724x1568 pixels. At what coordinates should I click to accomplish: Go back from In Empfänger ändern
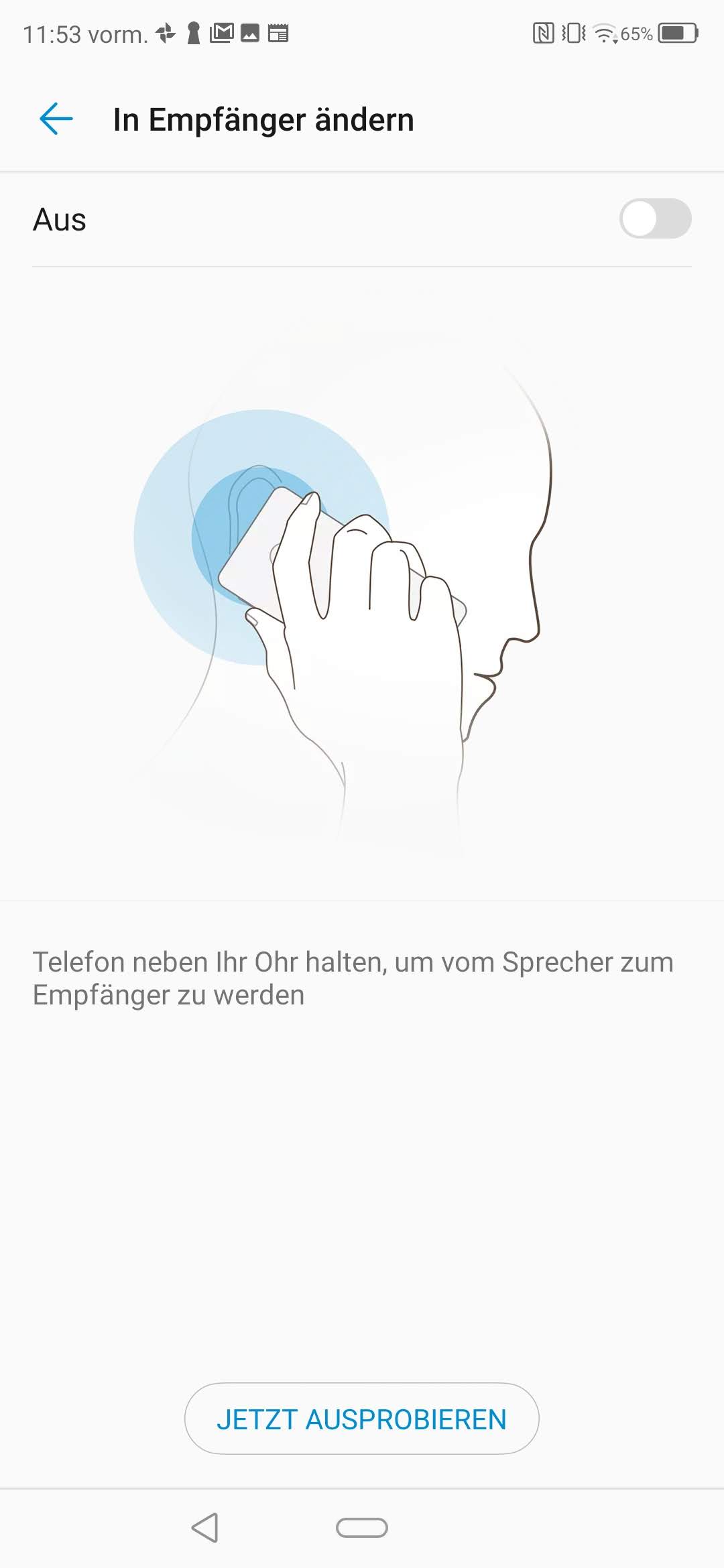tap(56, 119)
